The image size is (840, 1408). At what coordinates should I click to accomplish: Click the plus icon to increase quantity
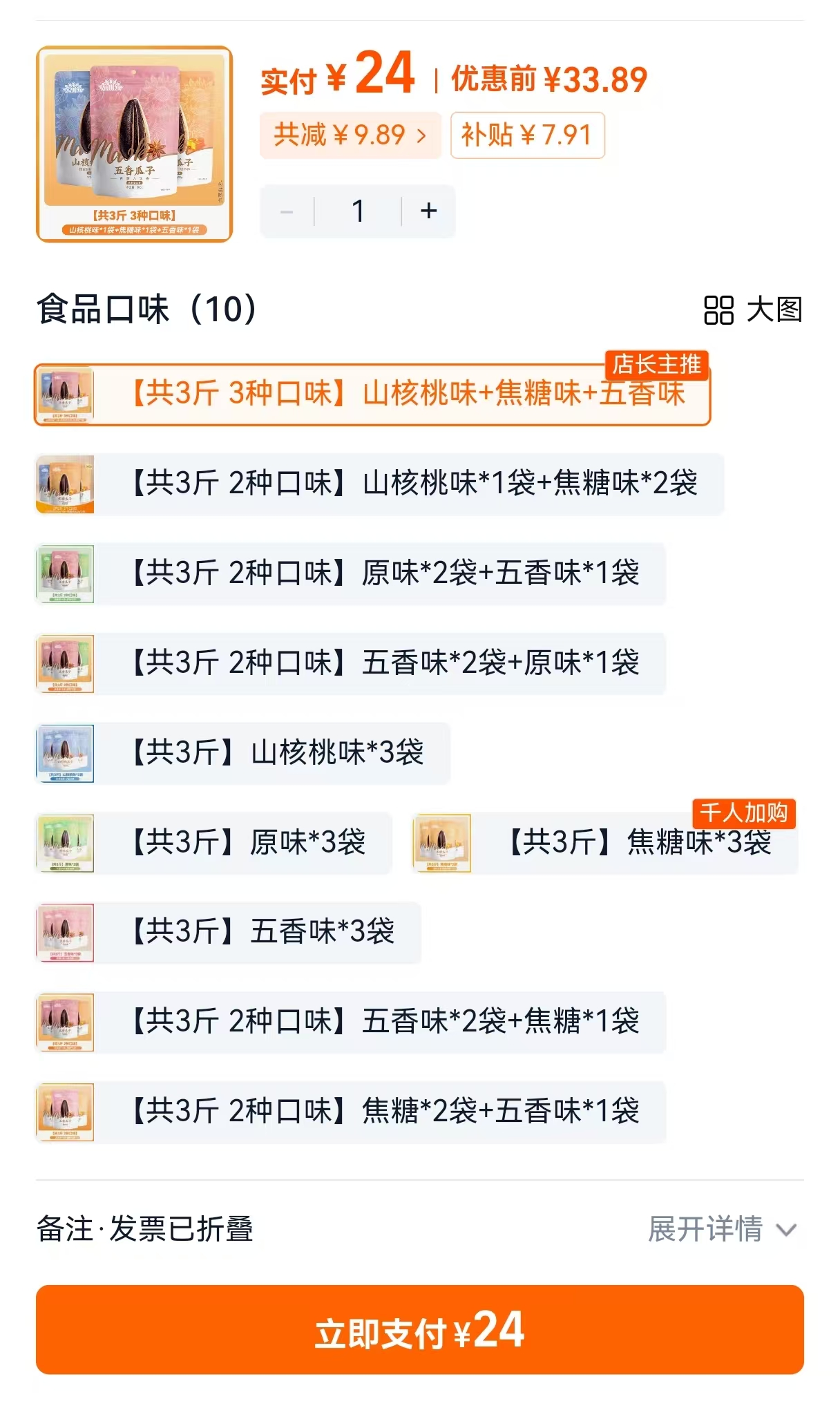(430, 211)
